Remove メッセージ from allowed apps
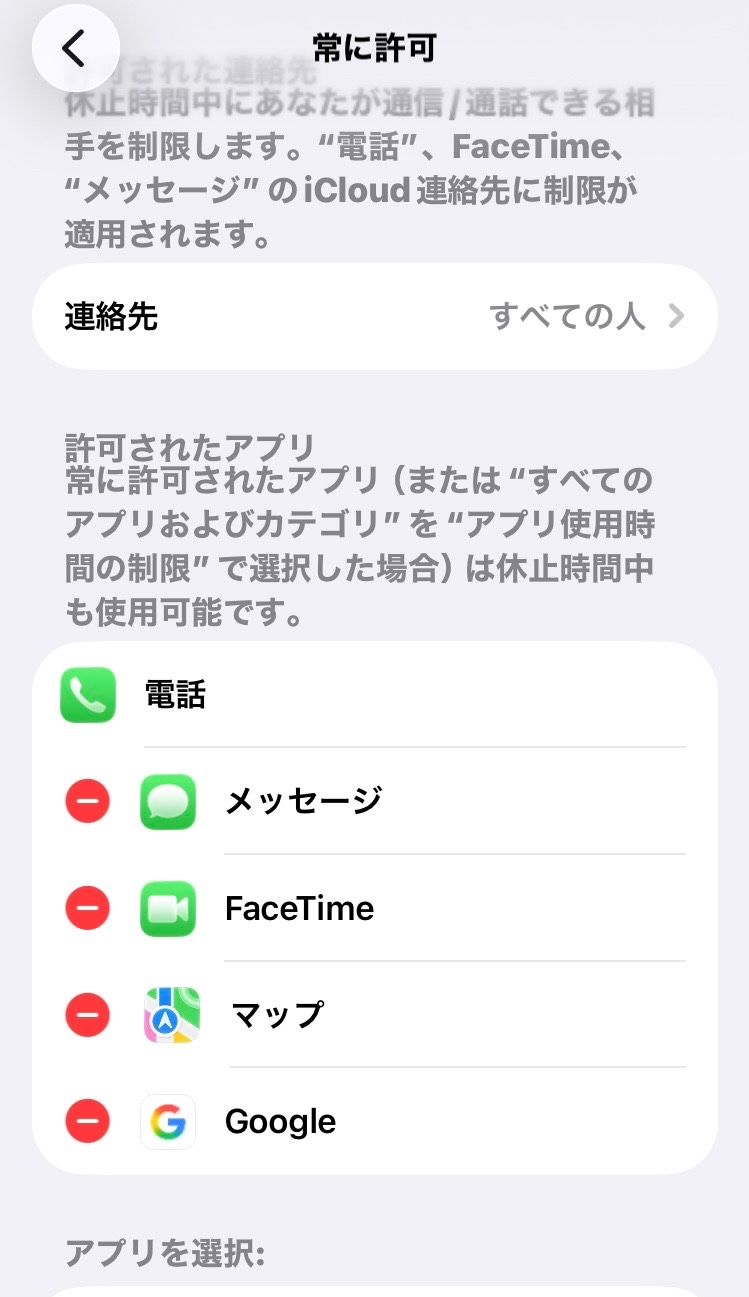 pos(88,802)
